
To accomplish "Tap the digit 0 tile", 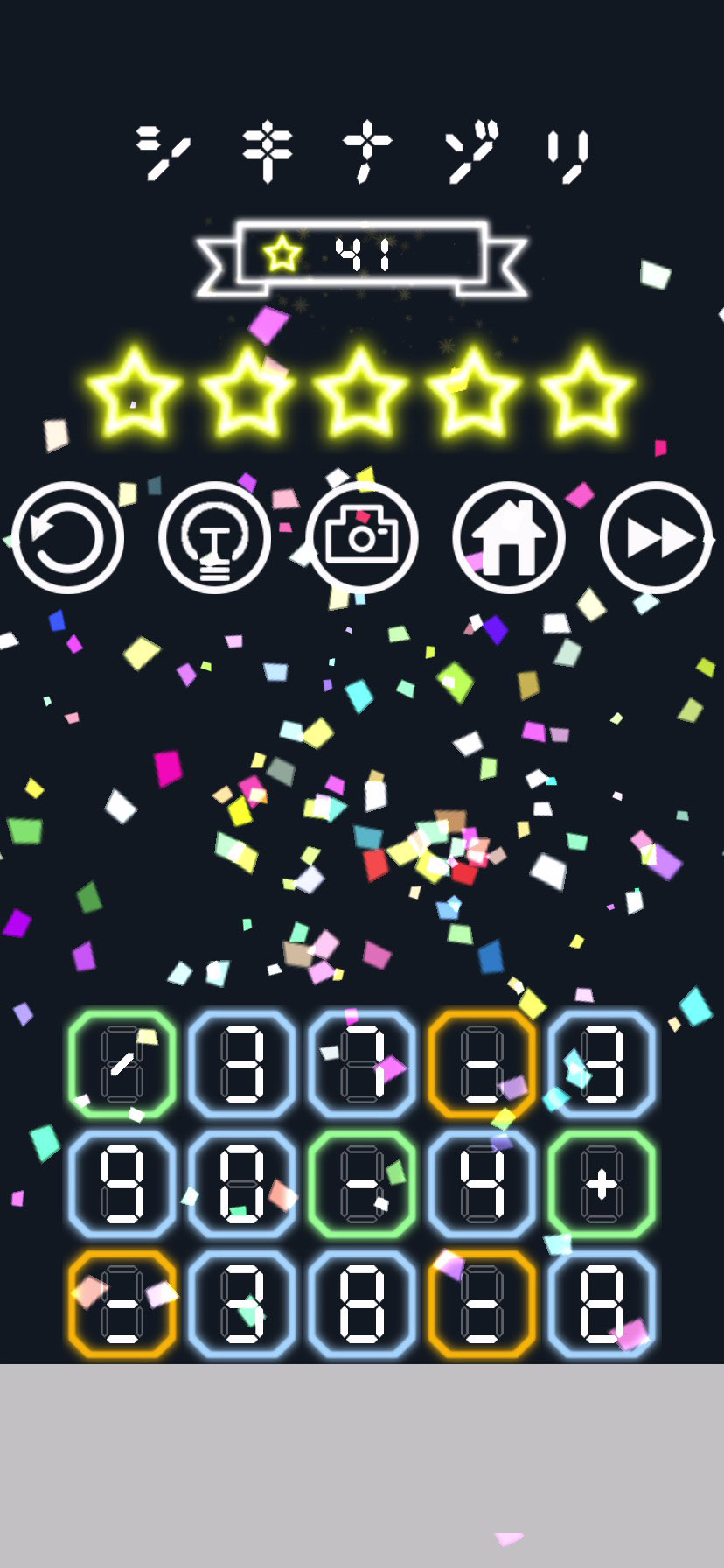I will [242, 1184].
